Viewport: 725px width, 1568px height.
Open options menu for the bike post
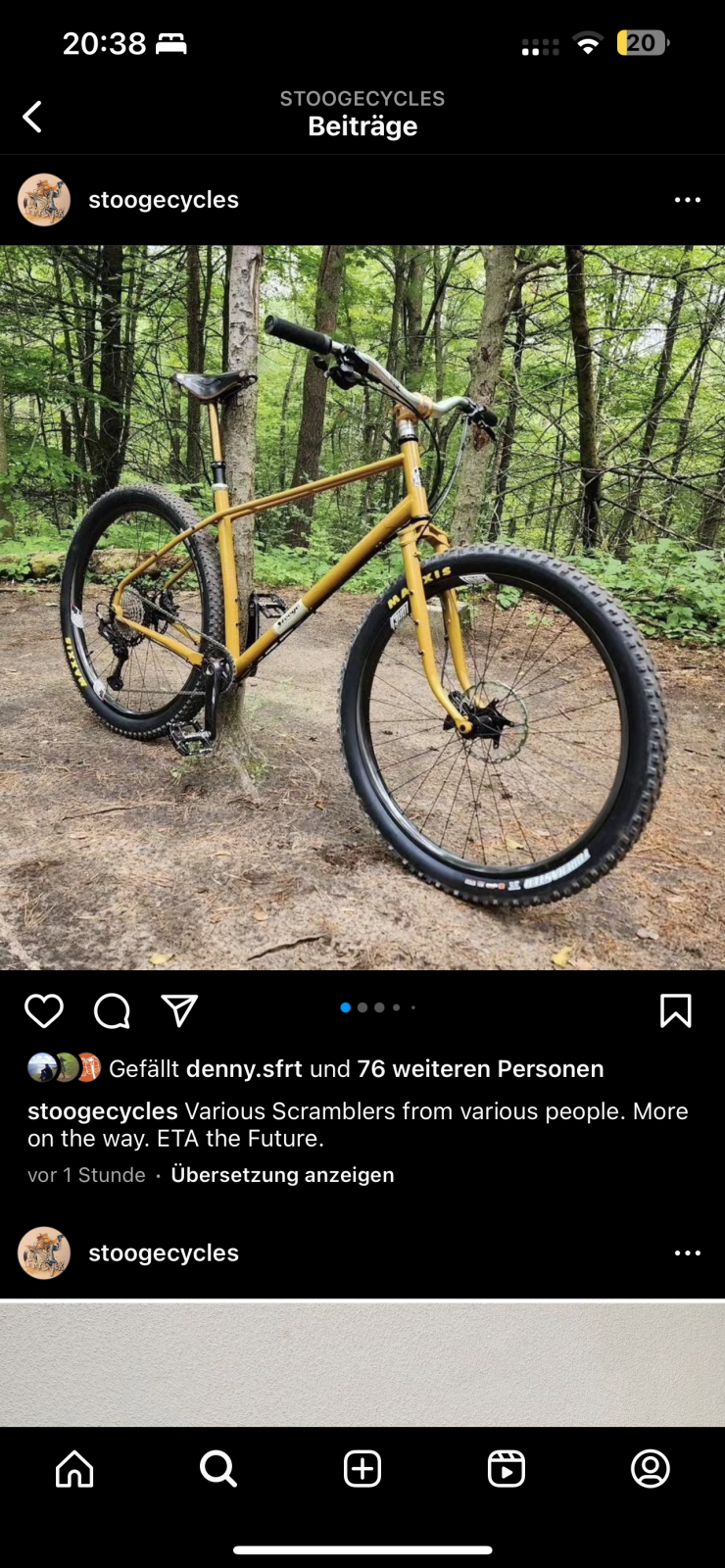pos(687,200)
